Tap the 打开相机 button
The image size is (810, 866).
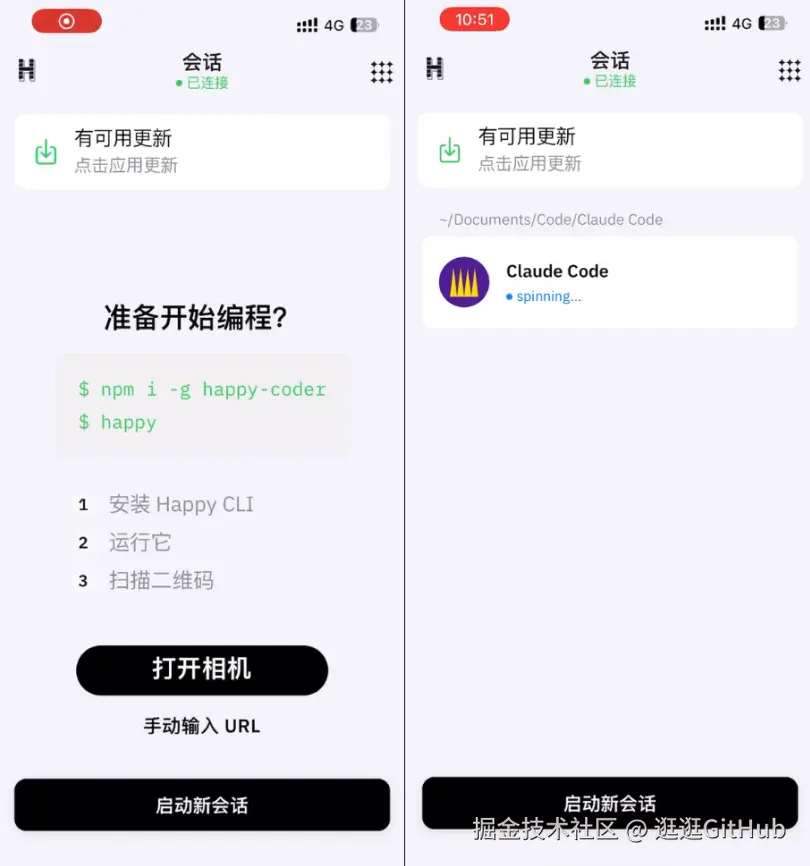click(x=202, y=670)
